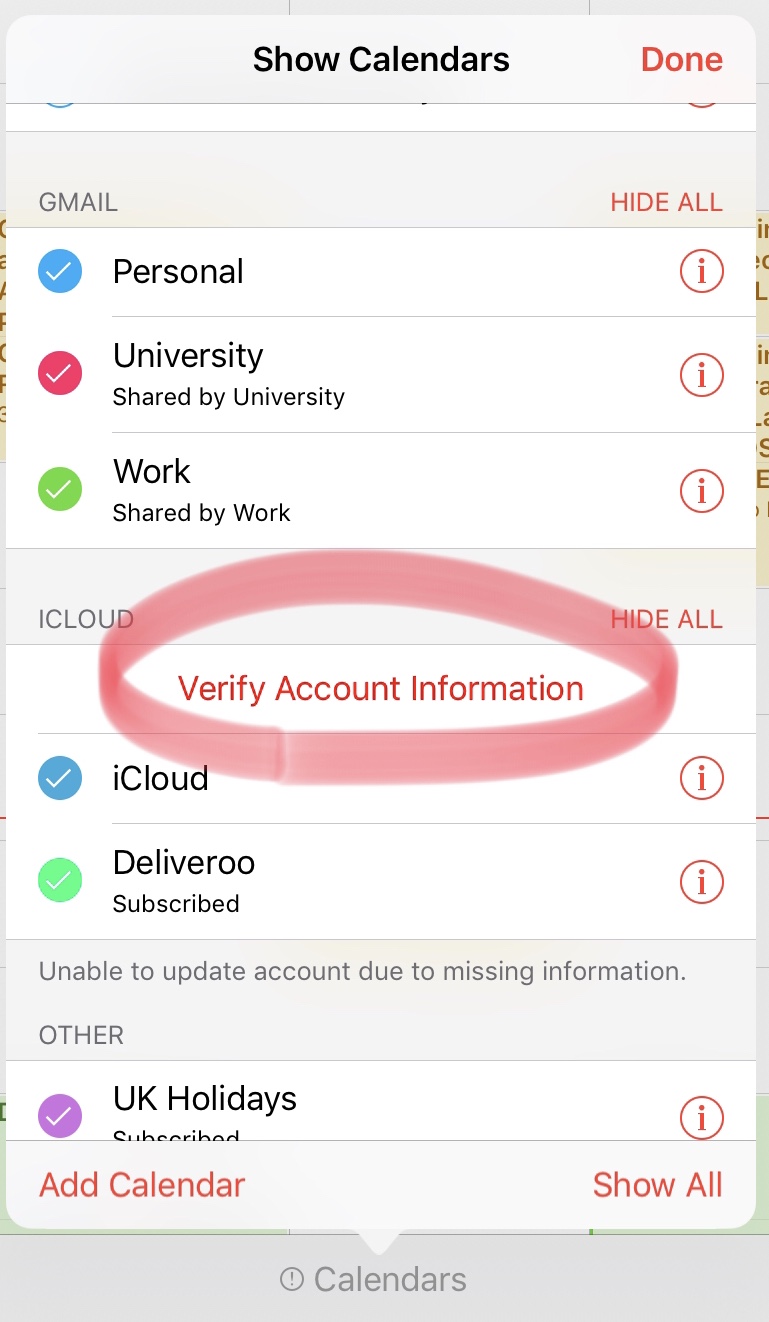Image resolution: width=769 pixels, height=1322 pixels.
Task: Deselect the UK Holidays calendar
Action: point(60,1116)
